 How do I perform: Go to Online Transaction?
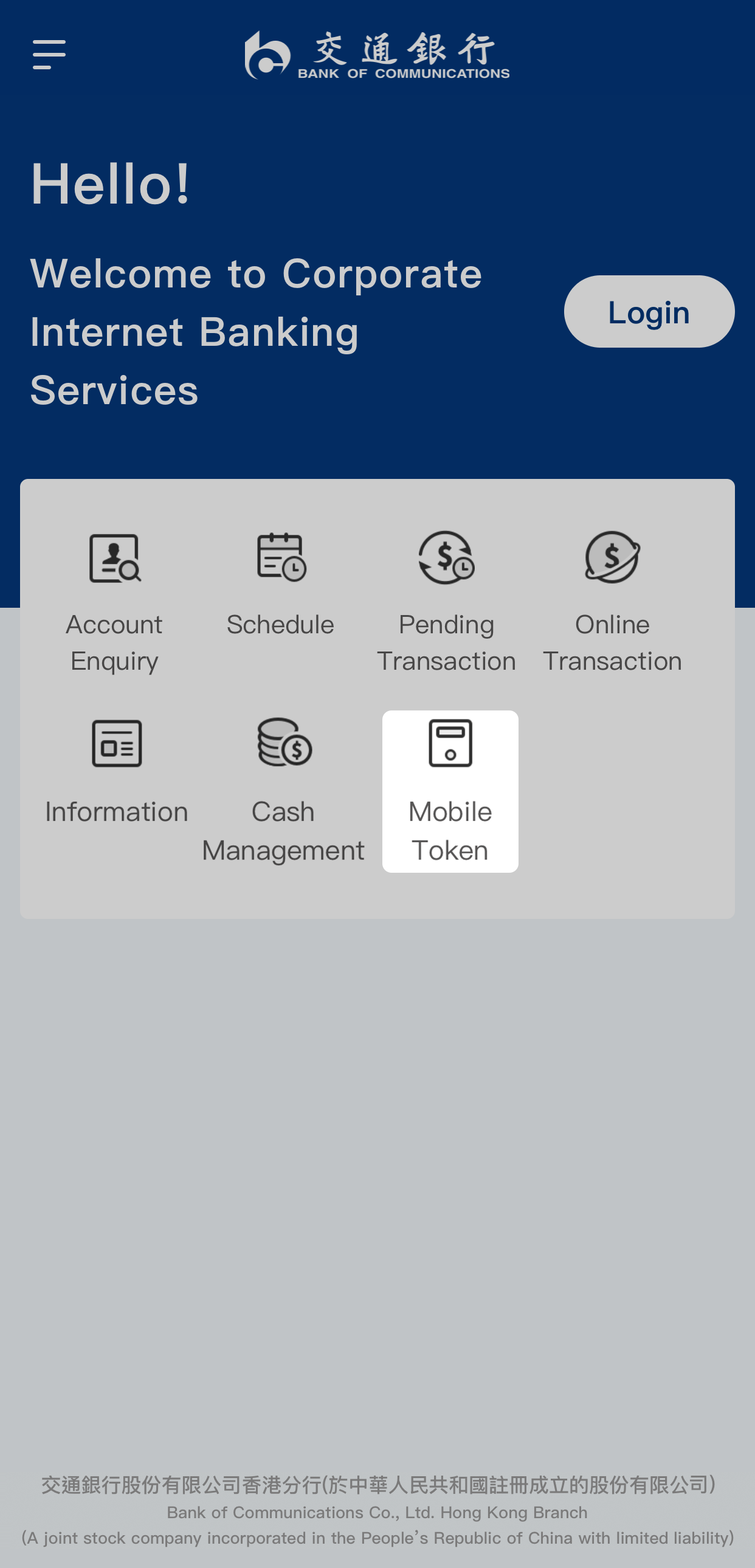pos(612,601)
